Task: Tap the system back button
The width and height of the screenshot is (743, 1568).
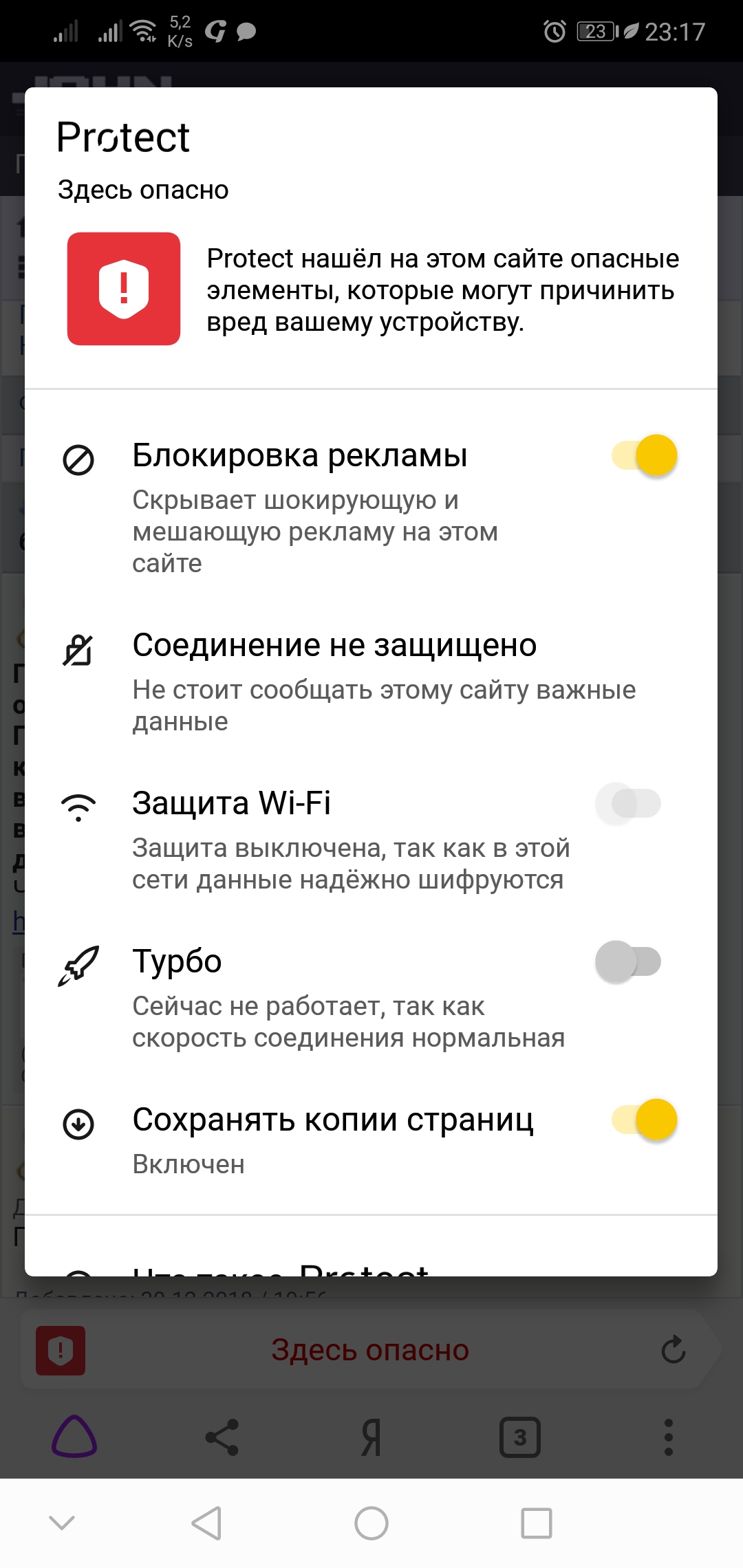Action: (206, 1523)
